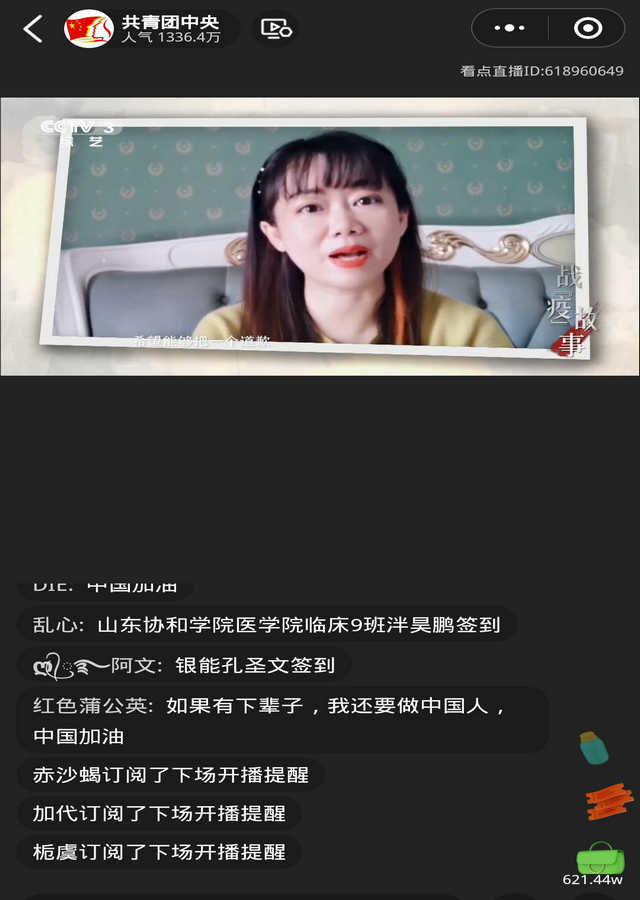Close the mini program with the circle button
This screenshot has width=640, height=900.
(x=588, y=29)
